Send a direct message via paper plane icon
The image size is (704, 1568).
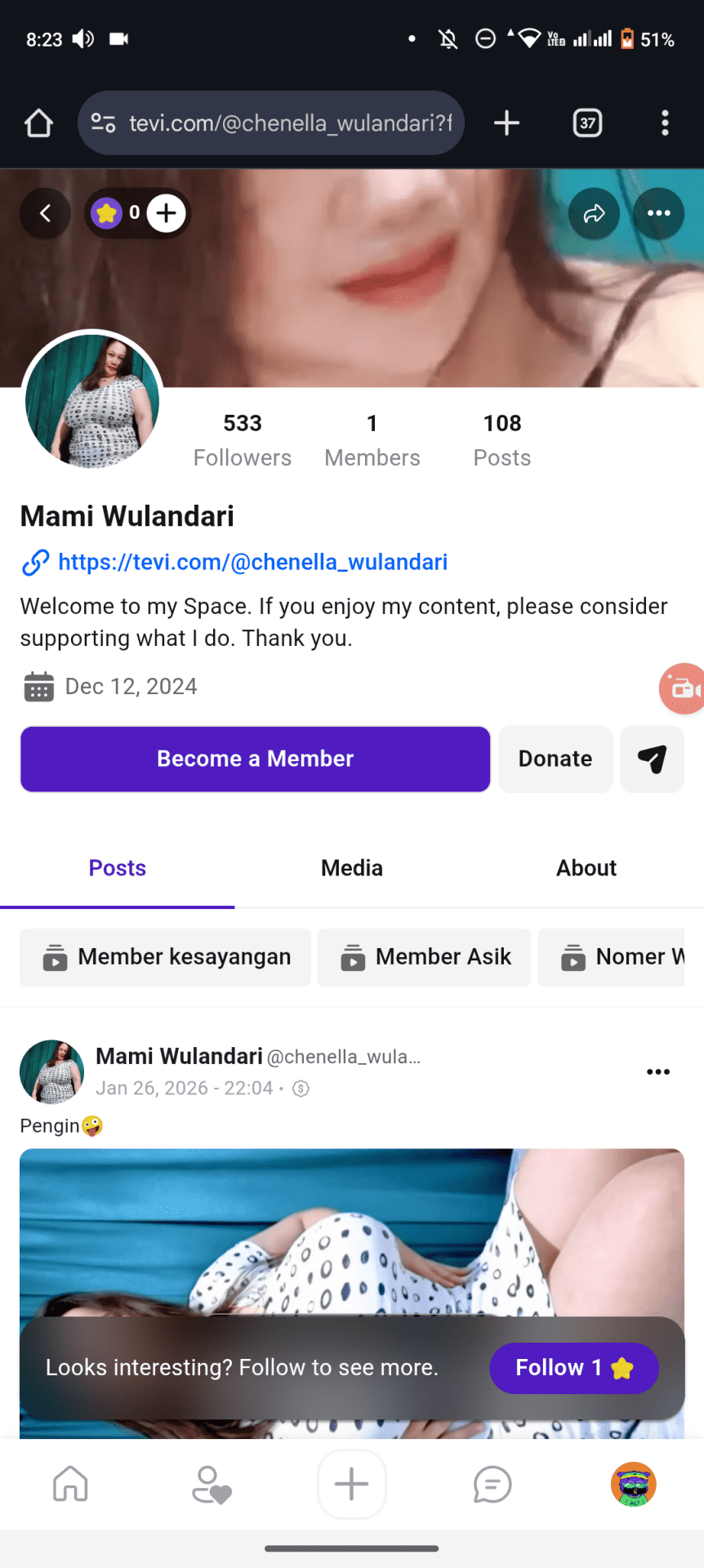(x=652, y=759)
